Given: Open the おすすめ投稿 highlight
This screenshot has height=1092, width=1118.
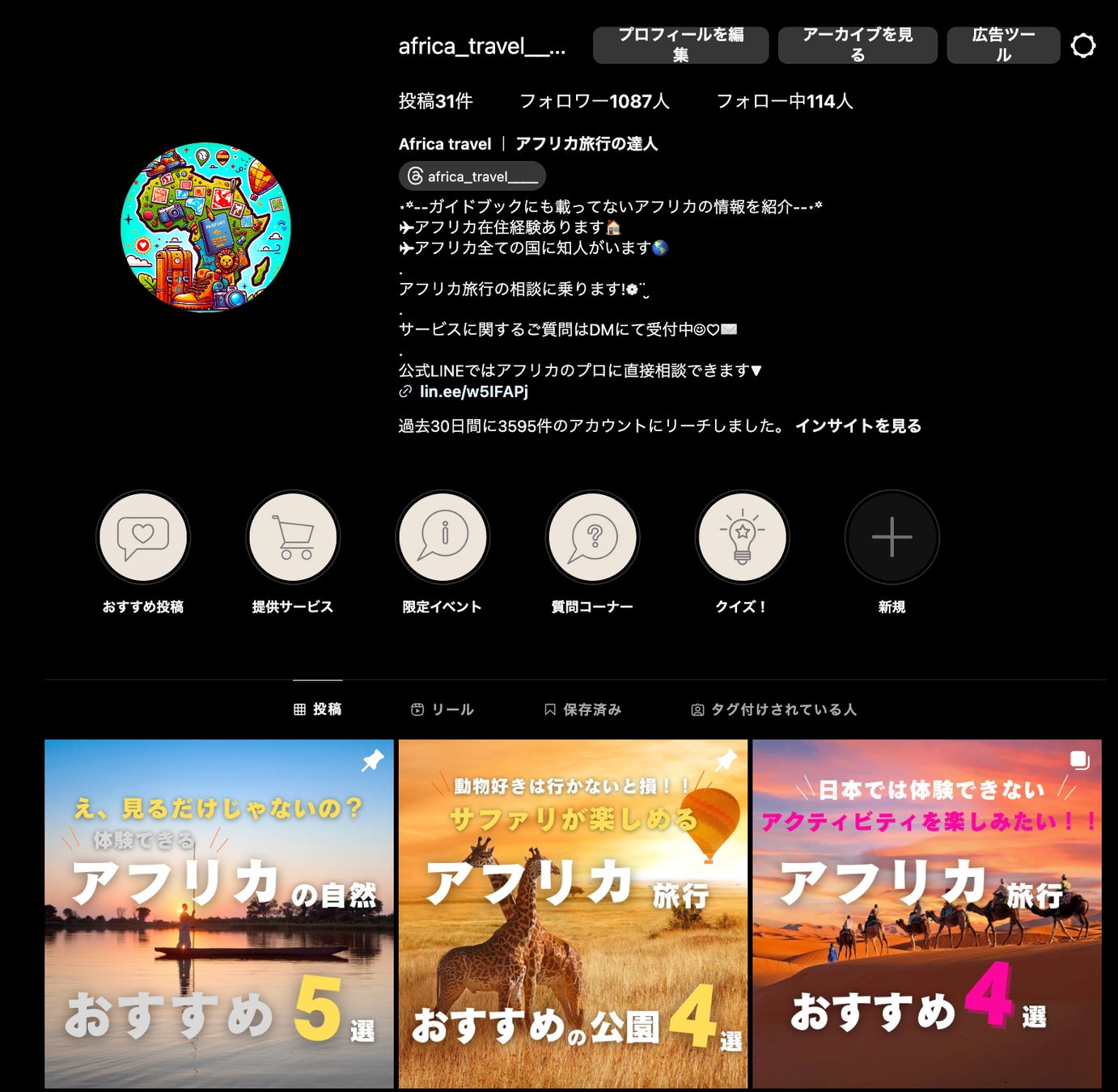Looking at the screenshot, I should (143, 537).
